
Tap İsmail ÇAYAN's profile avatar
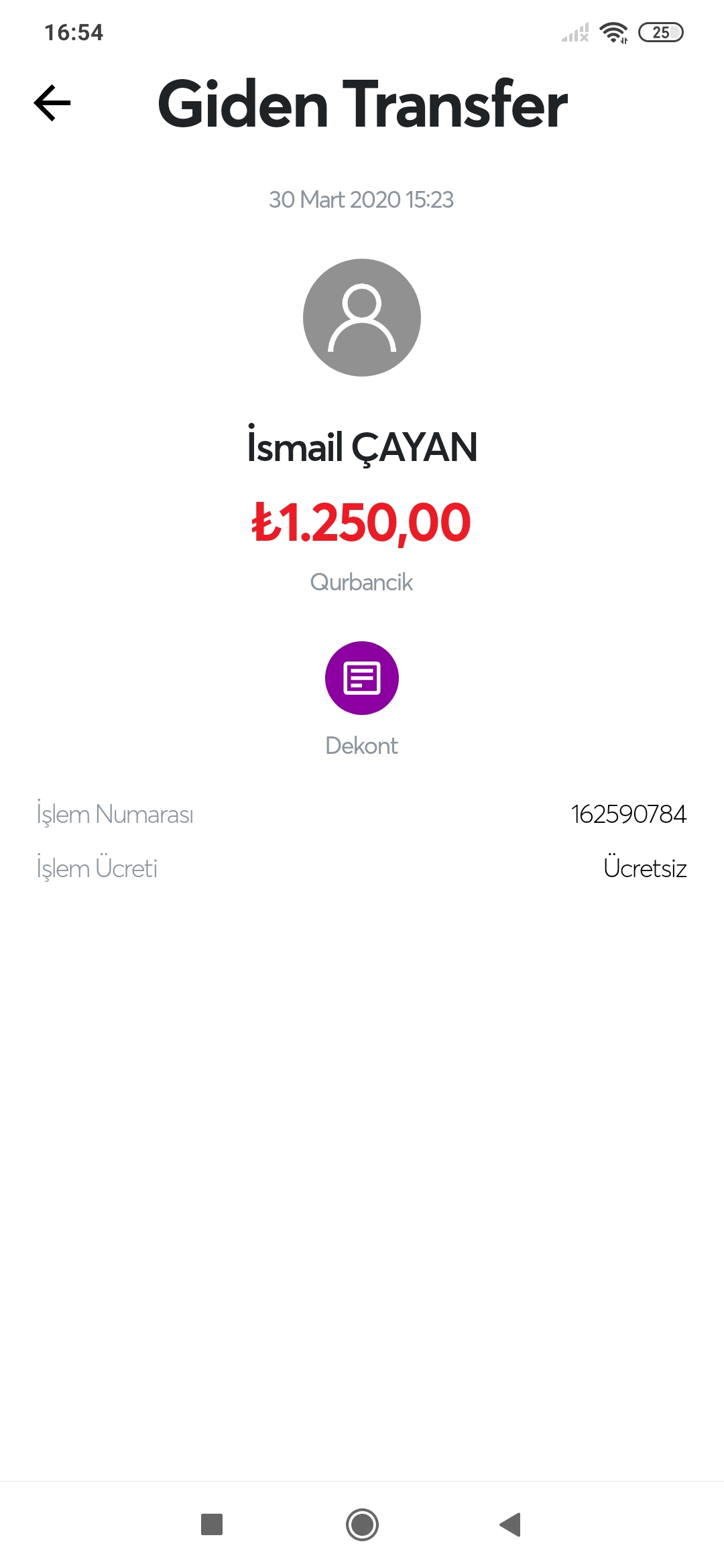point(362,318)
